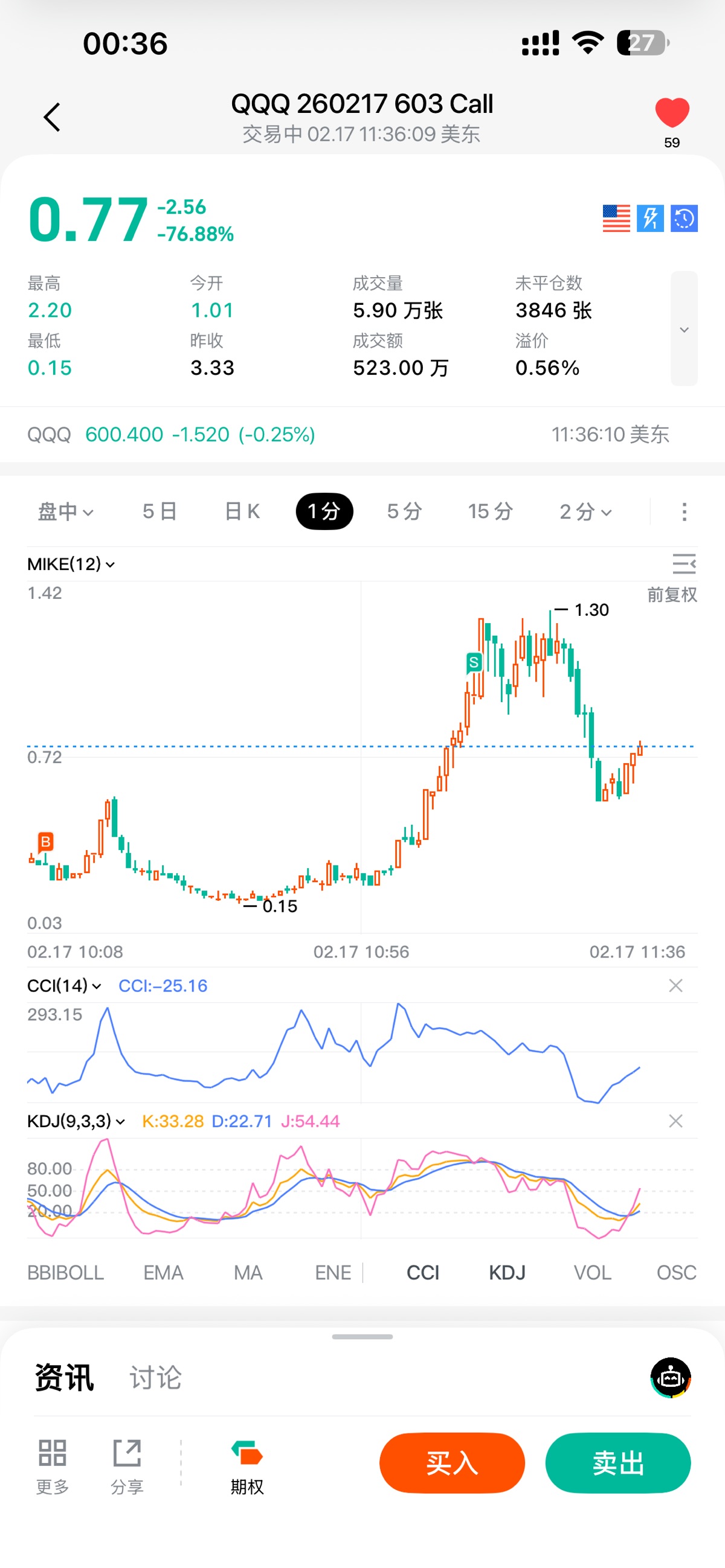Go back using the top-left arrow
The width and height of the screenshot is (725, 1568).
(x=53, y=117)
